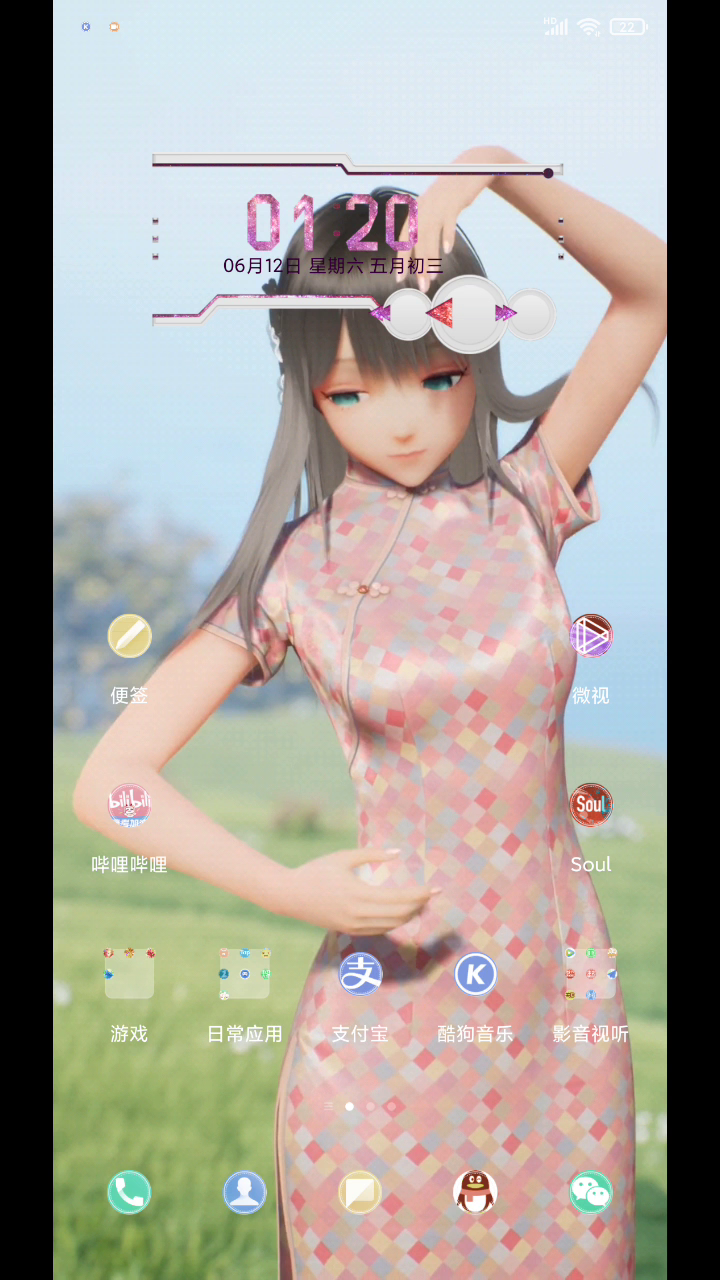The image size is (720, 1280).
Task: Launch the Soul app
Action: pos(591,805)
